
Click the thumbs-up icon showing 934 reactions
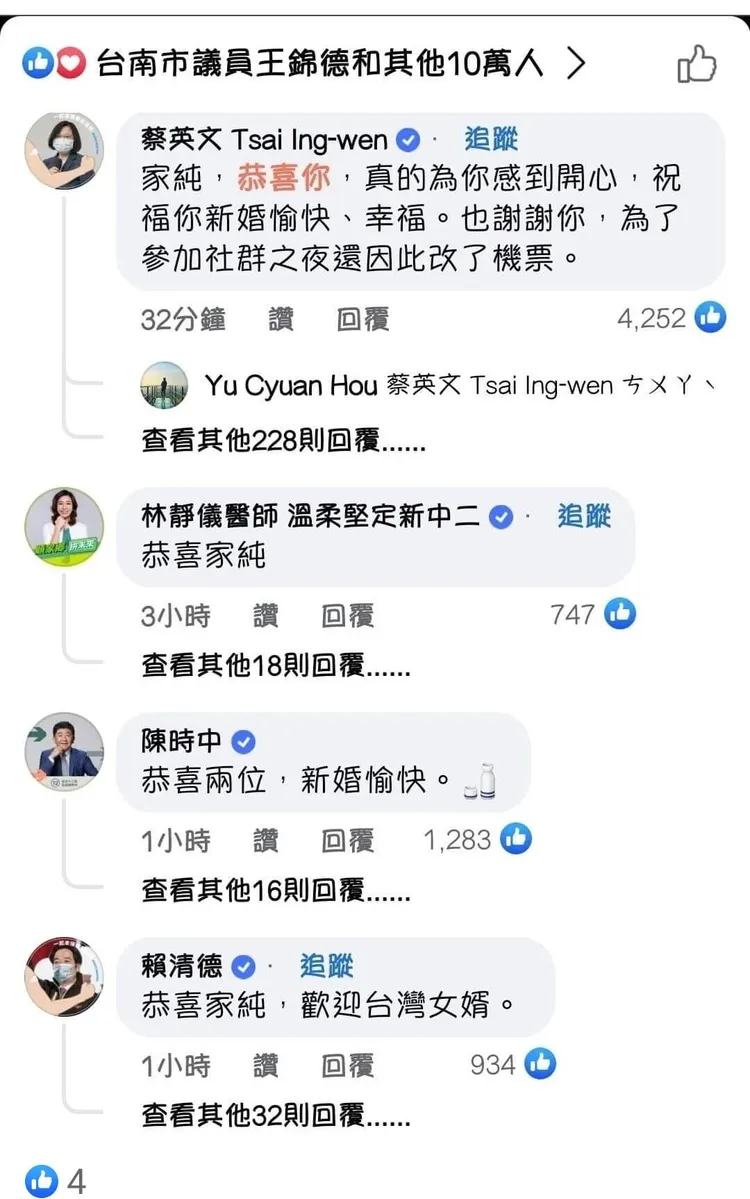pos(539,1064)
